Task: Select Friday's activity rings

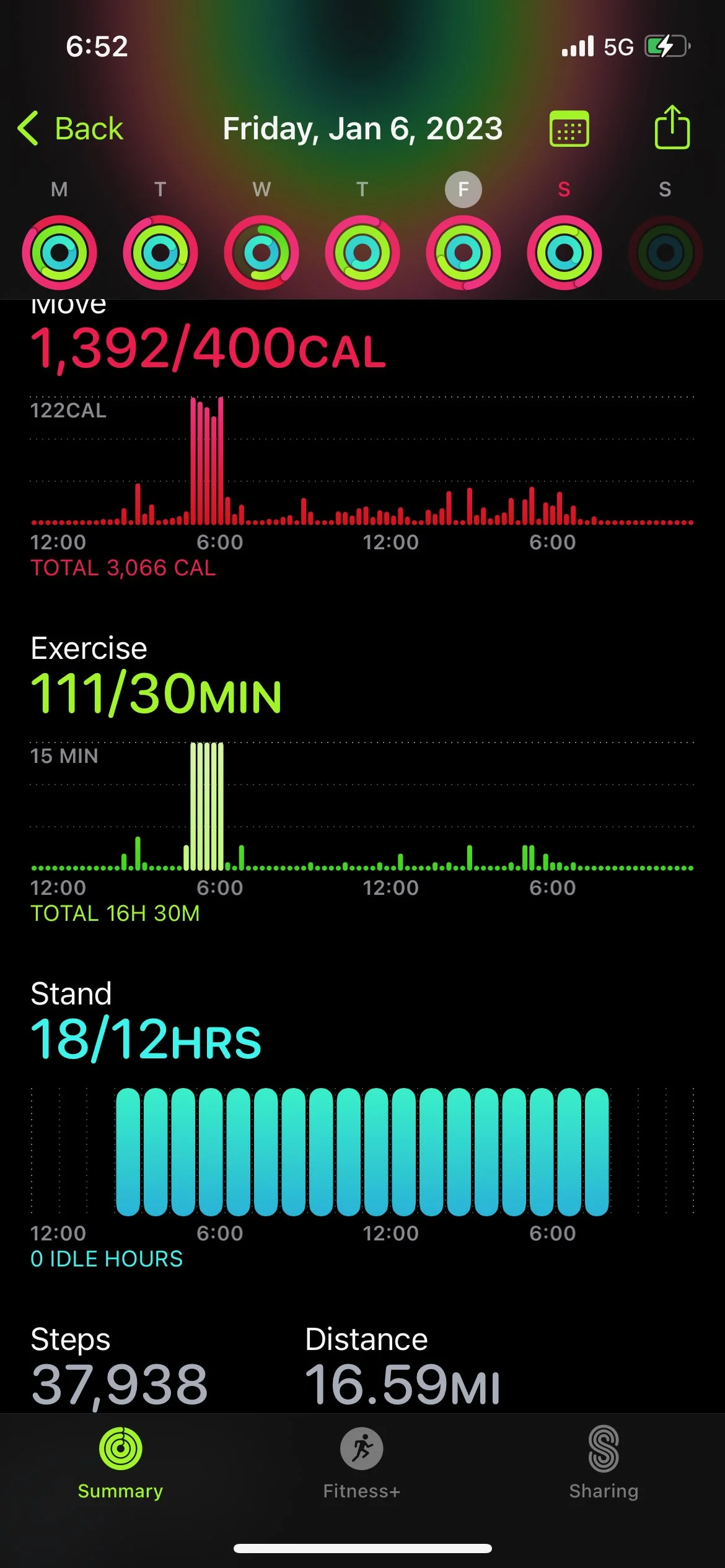Action: pyautogui.click(x=464, y=252)
